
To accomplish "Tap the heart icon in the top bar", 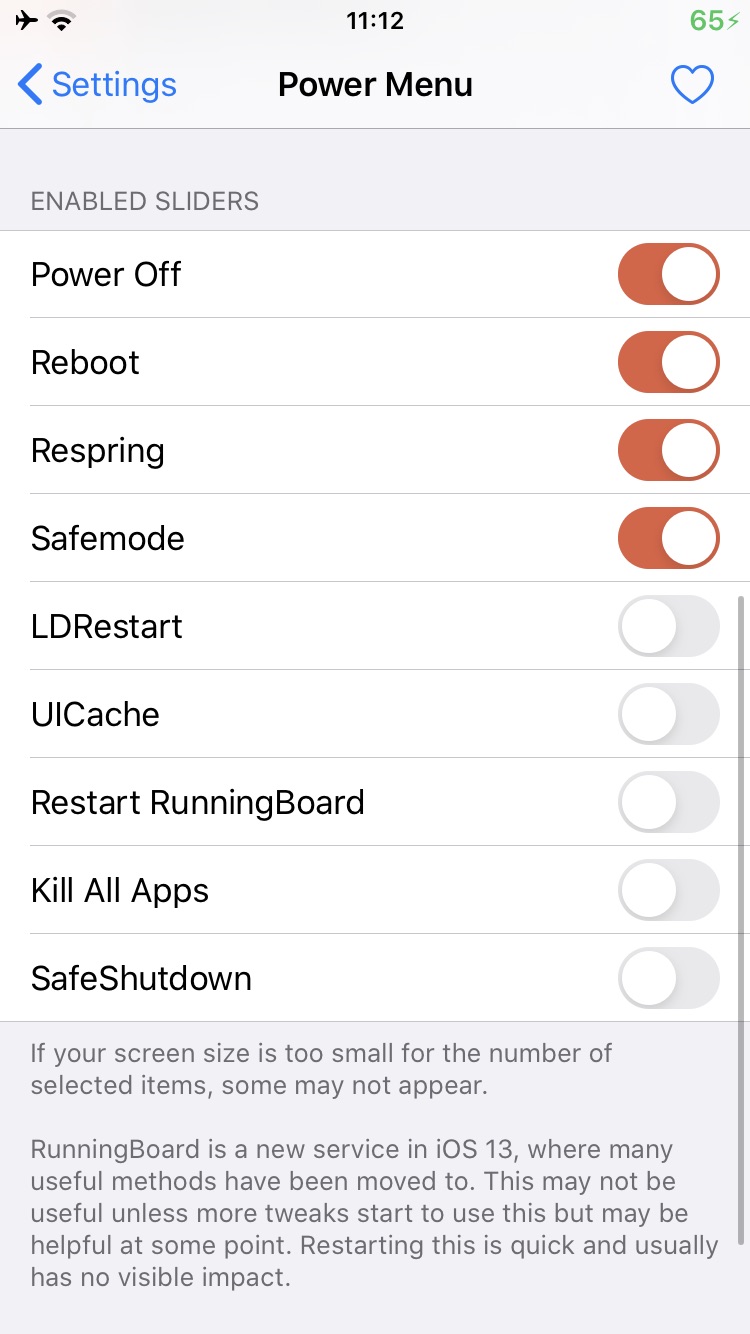I will (x=691, y=85).
